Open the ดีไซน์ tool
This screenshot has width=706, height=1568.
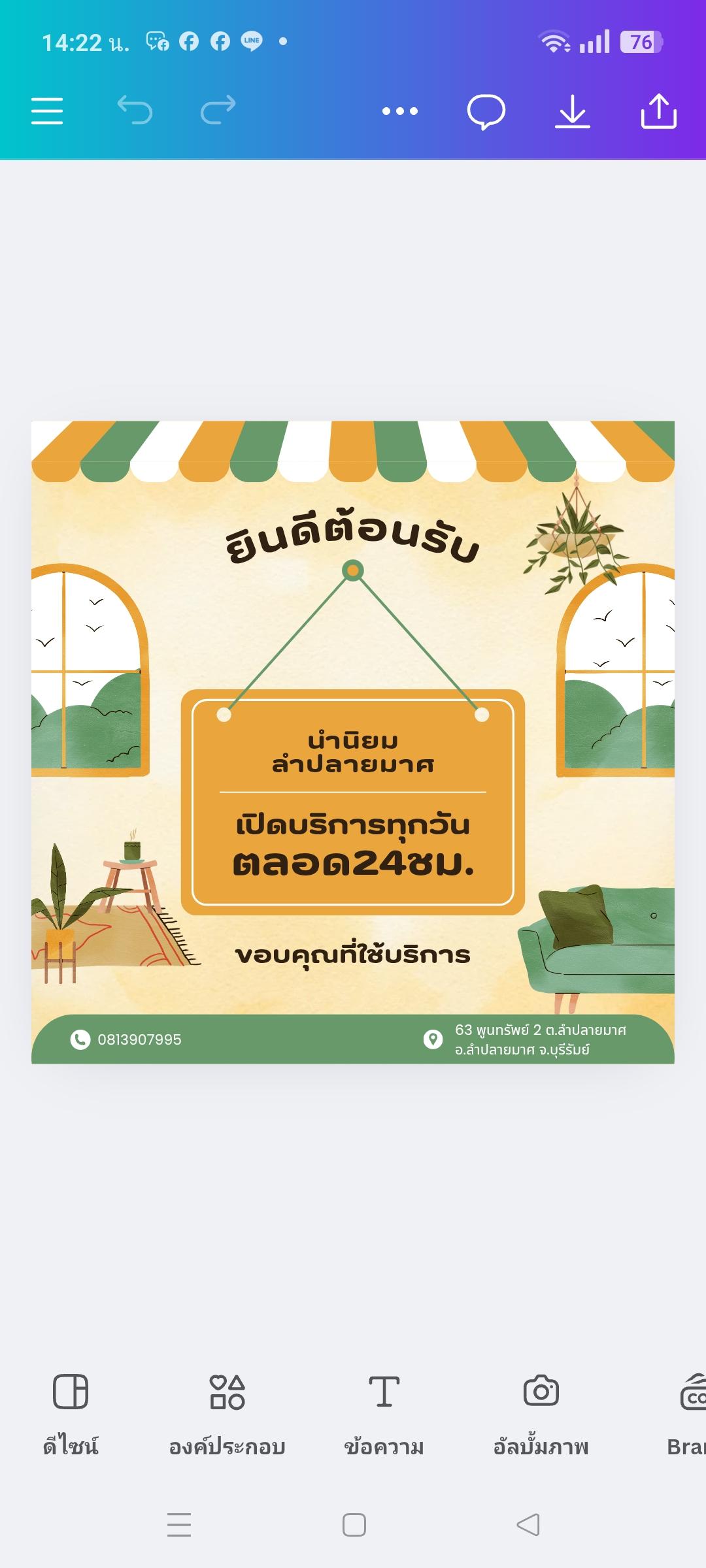(x=71, y=1411)
